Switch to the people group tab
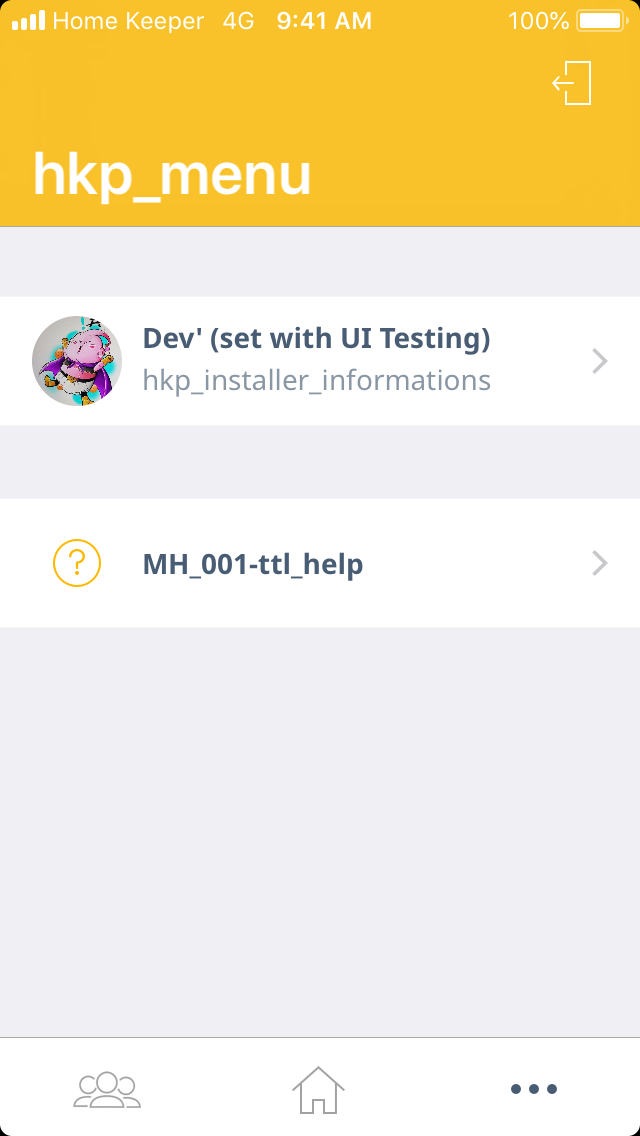The width and height of the screenshot is (640, 1136). point(107,1089)
